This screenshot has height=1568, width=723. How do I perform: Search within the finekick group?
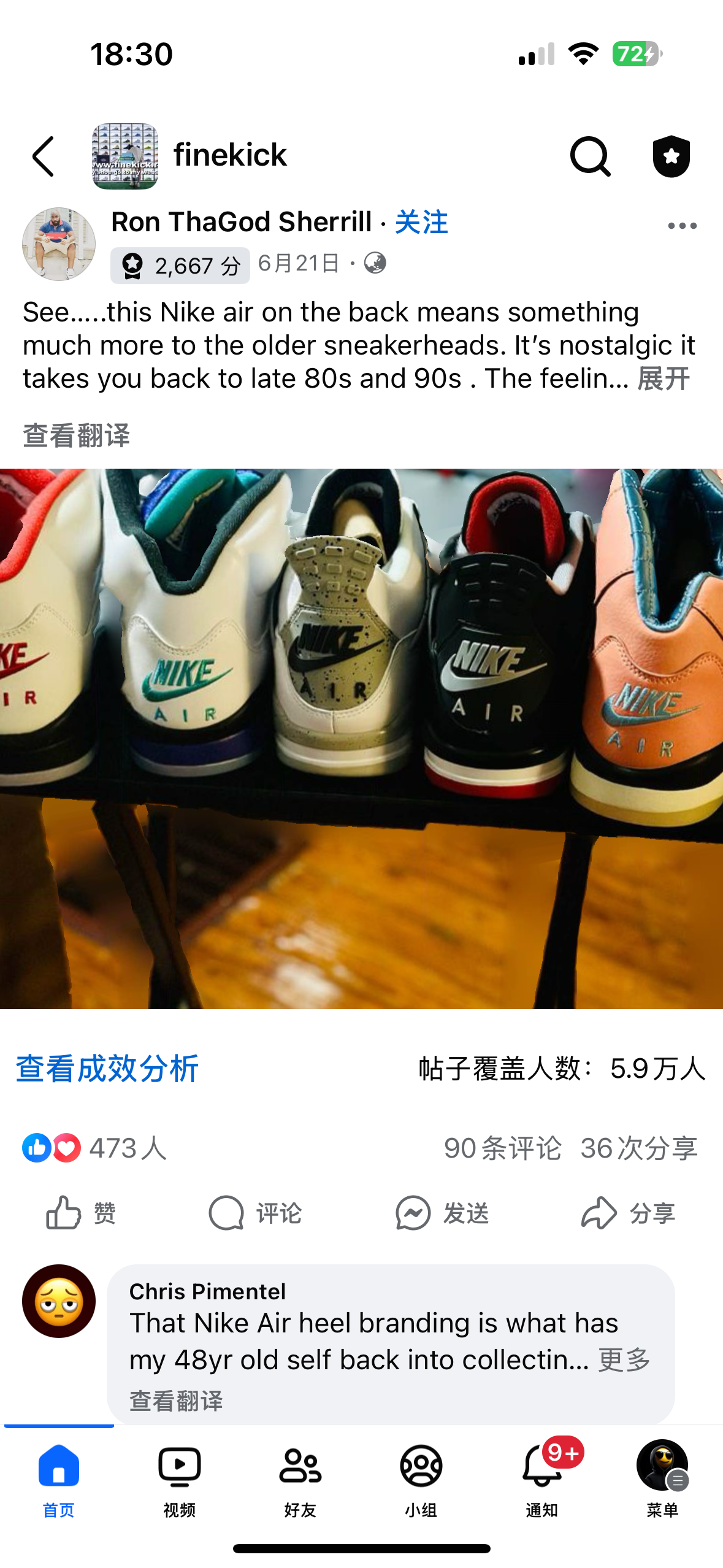click(x=590, y=156)
